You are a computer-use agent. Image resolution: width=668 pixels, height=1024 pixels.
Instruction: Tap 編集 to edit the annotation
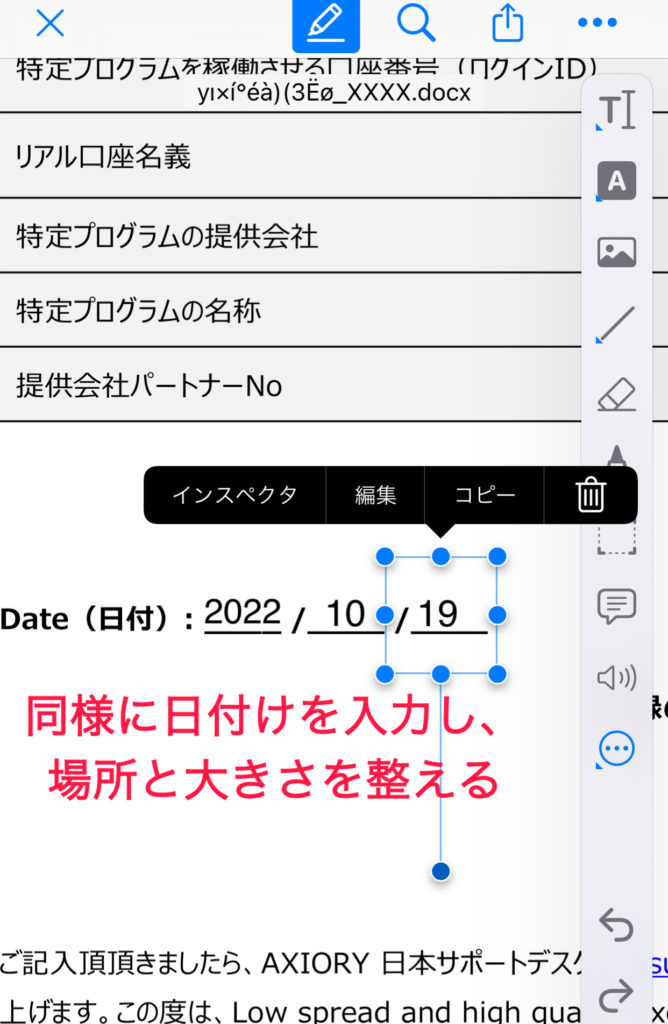click(375, 495)
